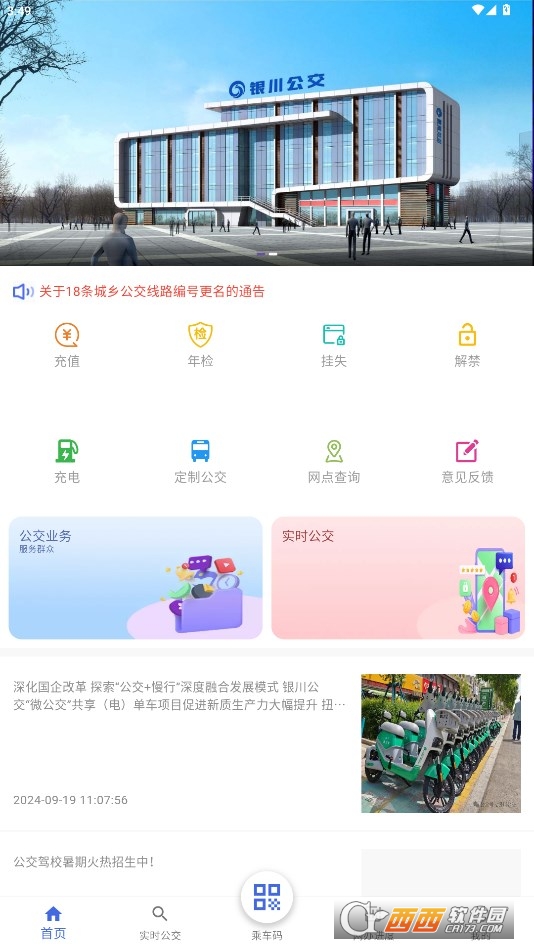
Task: Open the 公交业务 card
Action: point(136,577)
